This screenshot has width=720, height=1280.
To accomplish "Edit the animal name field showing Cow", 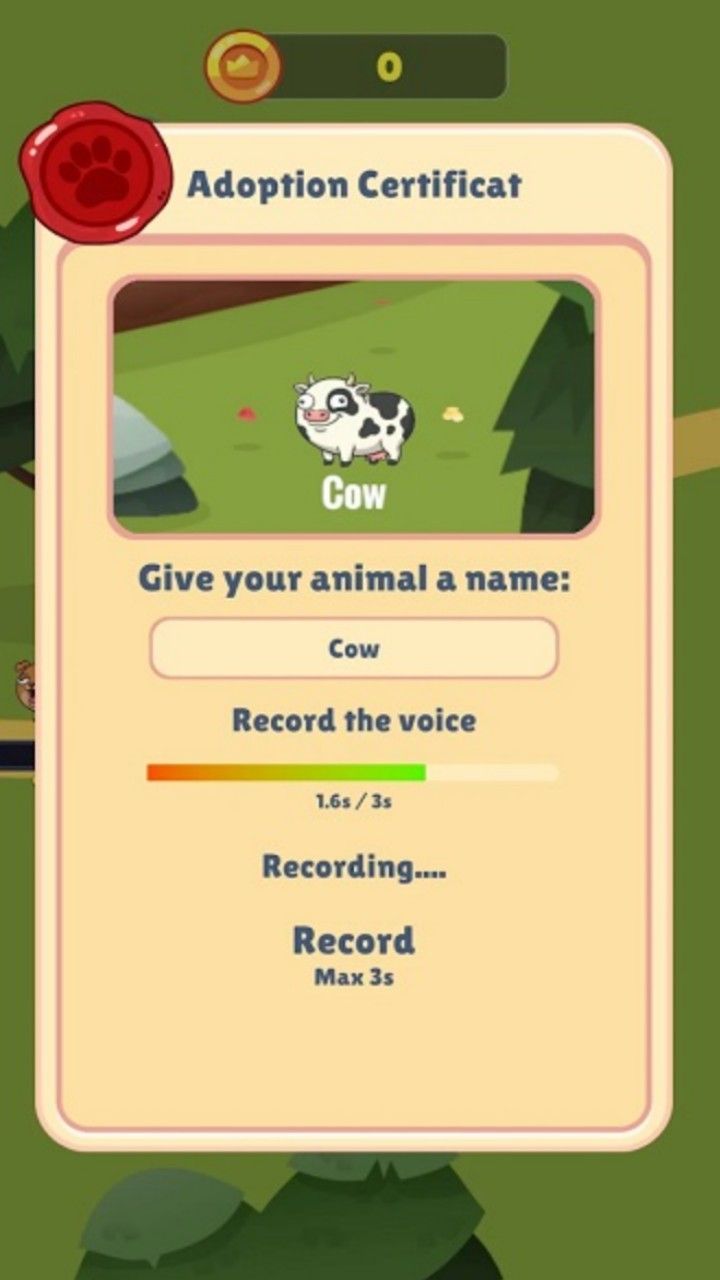I will 354,649.
